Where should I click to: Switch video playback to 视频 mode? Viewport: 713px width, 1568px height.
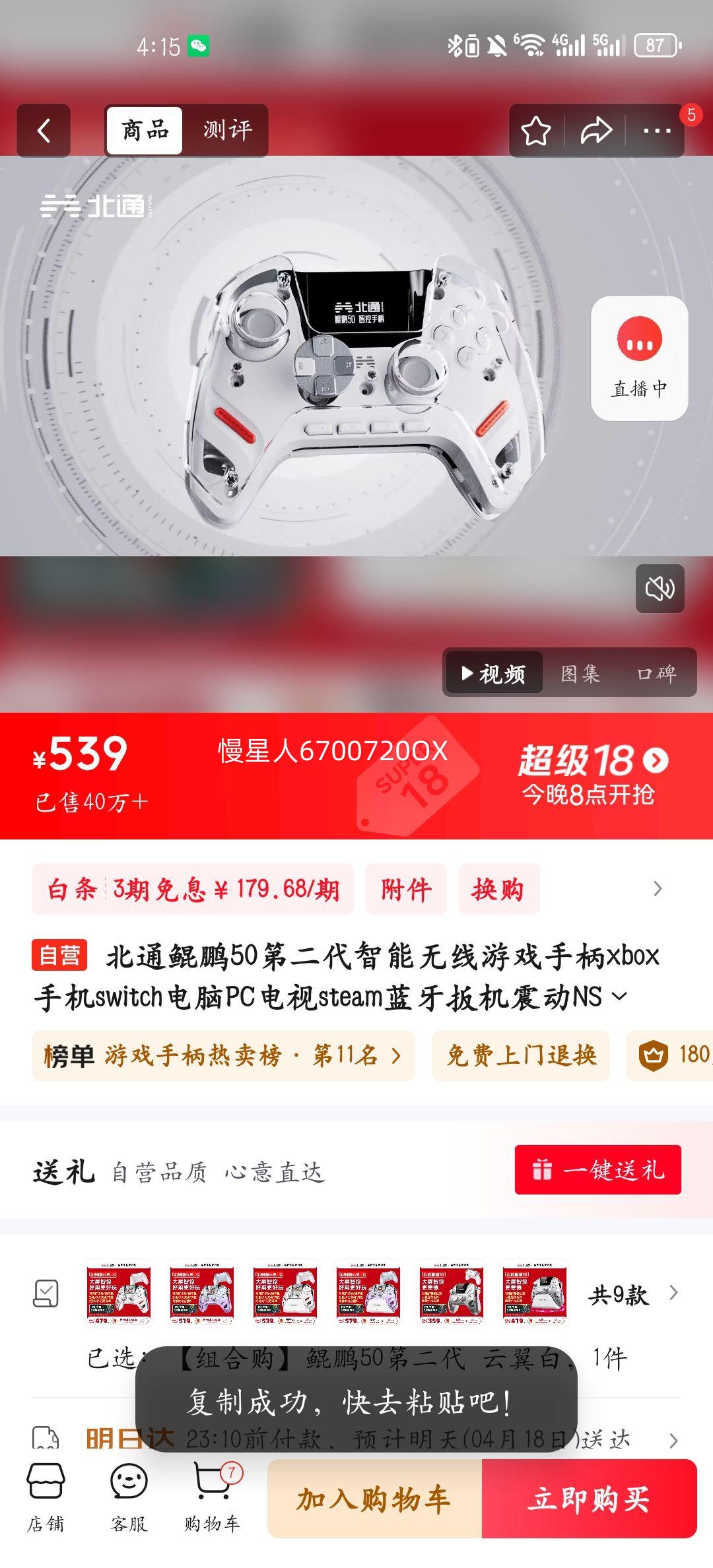click(495, 672)
